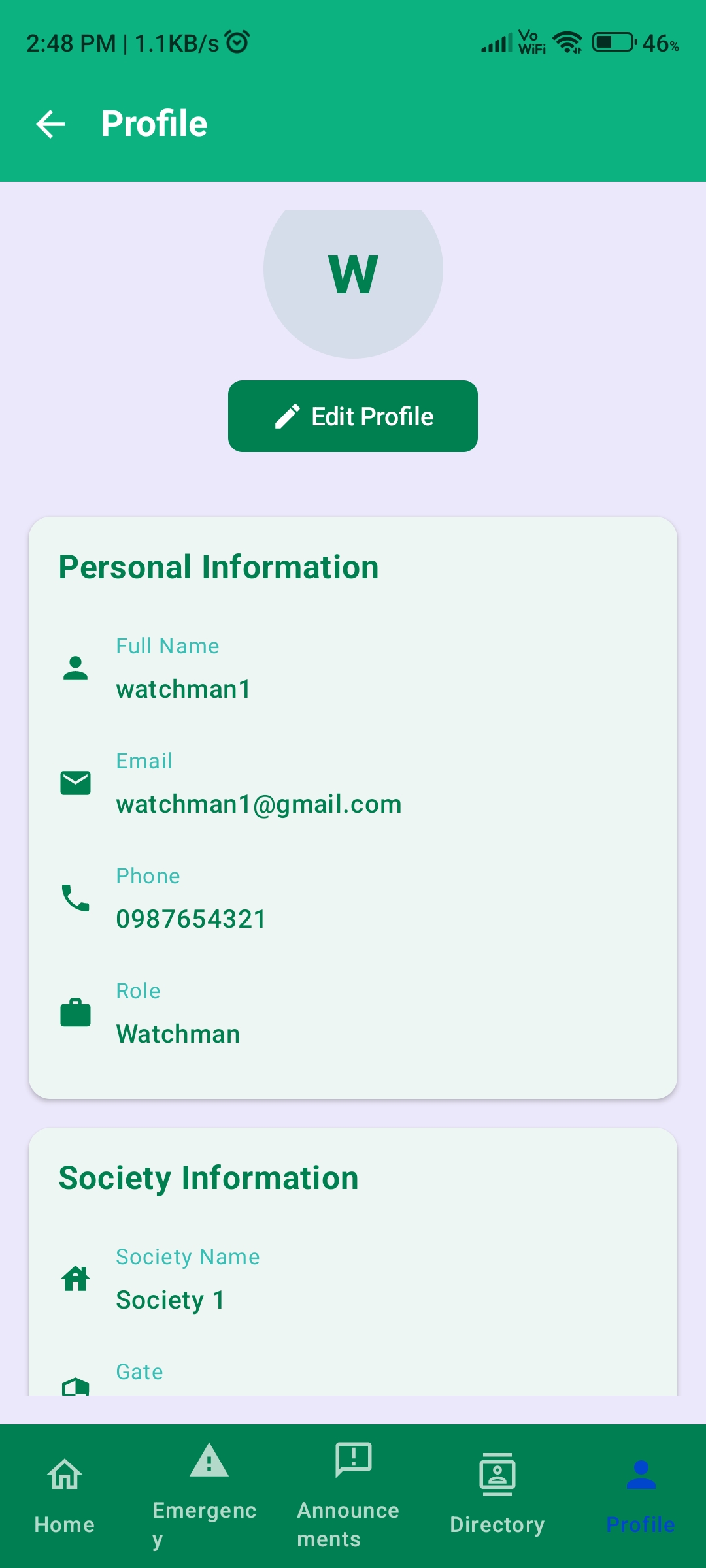Go back using the arrow icon

pyautogui.click(x=50, y=124)
